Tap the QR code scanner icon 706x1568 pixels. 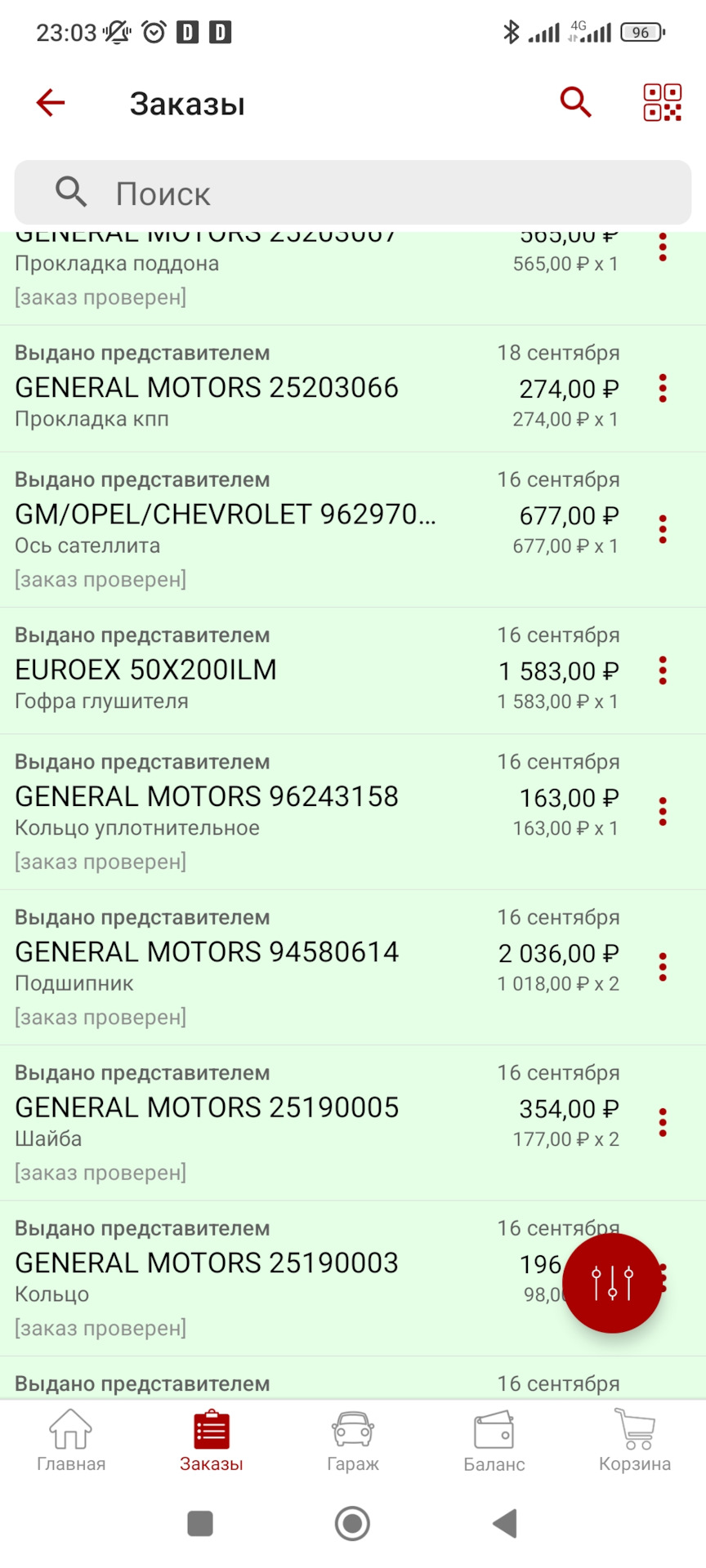(663, 102)
